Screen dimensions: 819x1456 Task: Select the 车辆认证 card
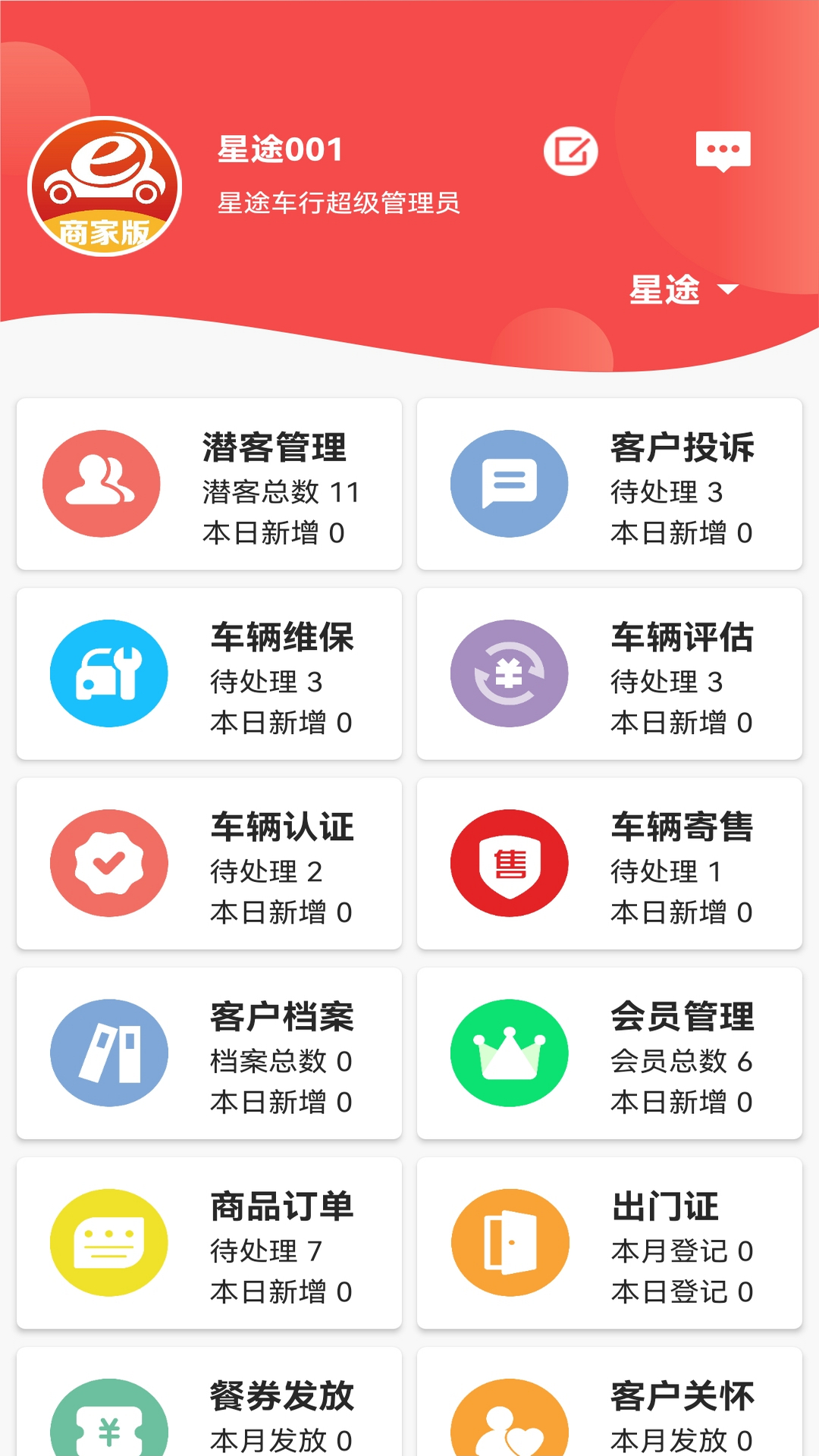click(x=209, y=863)
